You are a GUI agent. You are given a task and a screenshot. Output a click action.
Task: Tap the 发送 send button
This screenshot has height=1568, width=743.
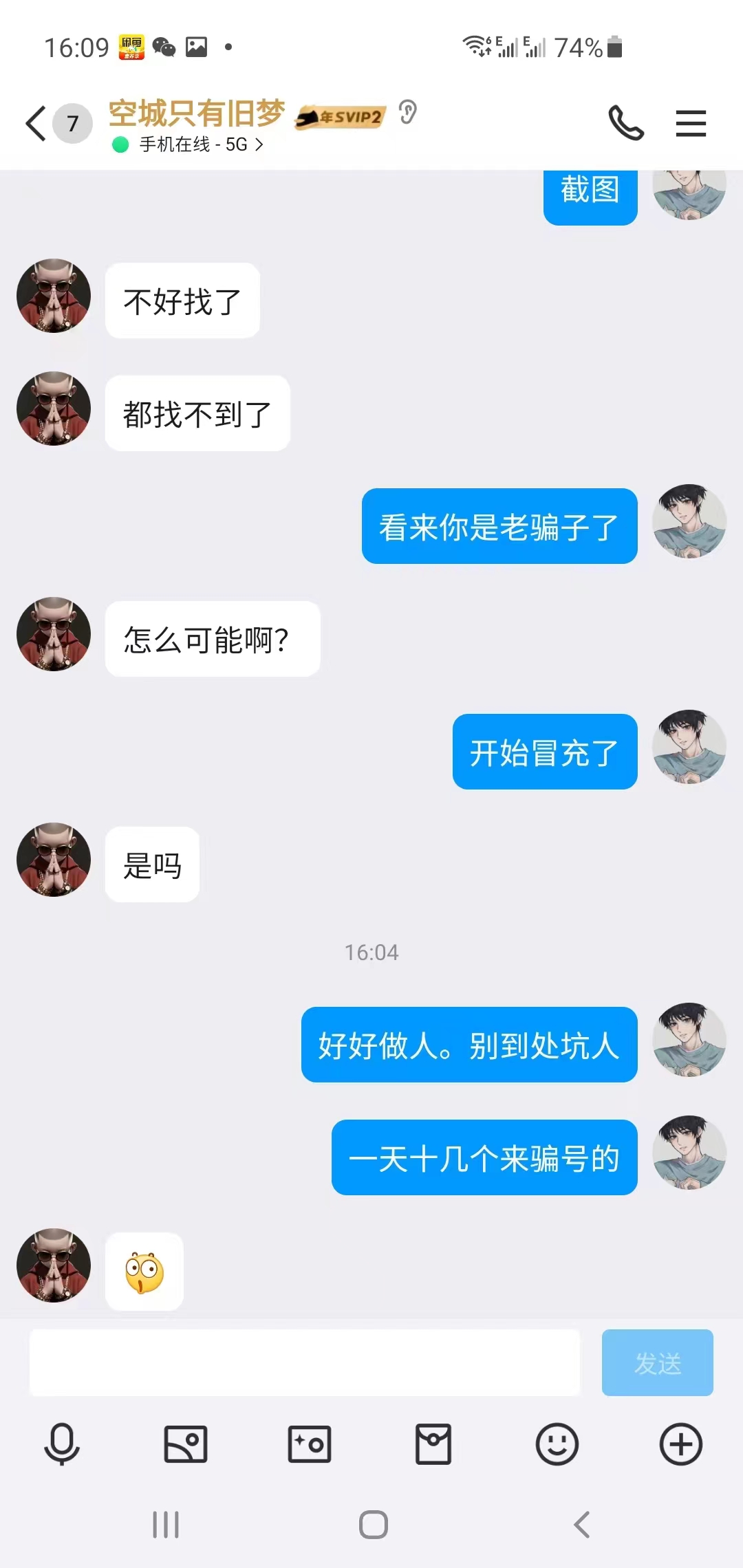pyautogui.click(x=657, y=1362)
